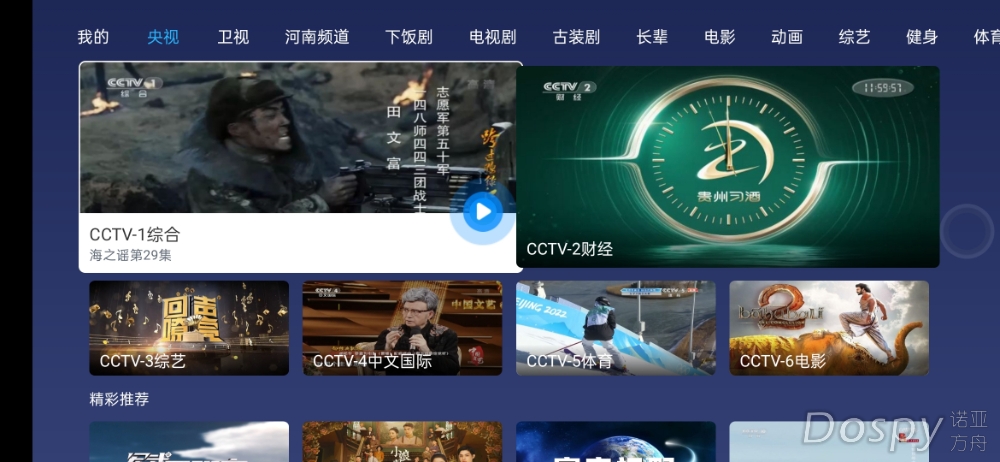The width and height of the screenshot is (1000, 462).
Task: Open CCTV-4中文国际 channel
Action: (402, 328)
